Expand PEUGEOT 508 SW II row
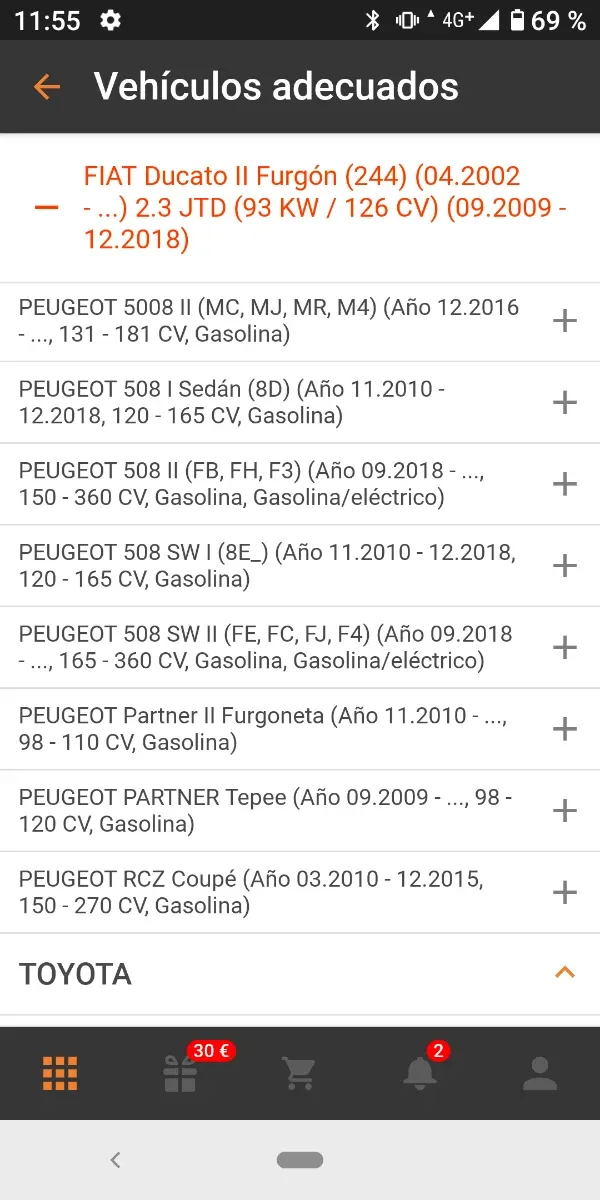The image size is (600, 1200). [565, 648]
